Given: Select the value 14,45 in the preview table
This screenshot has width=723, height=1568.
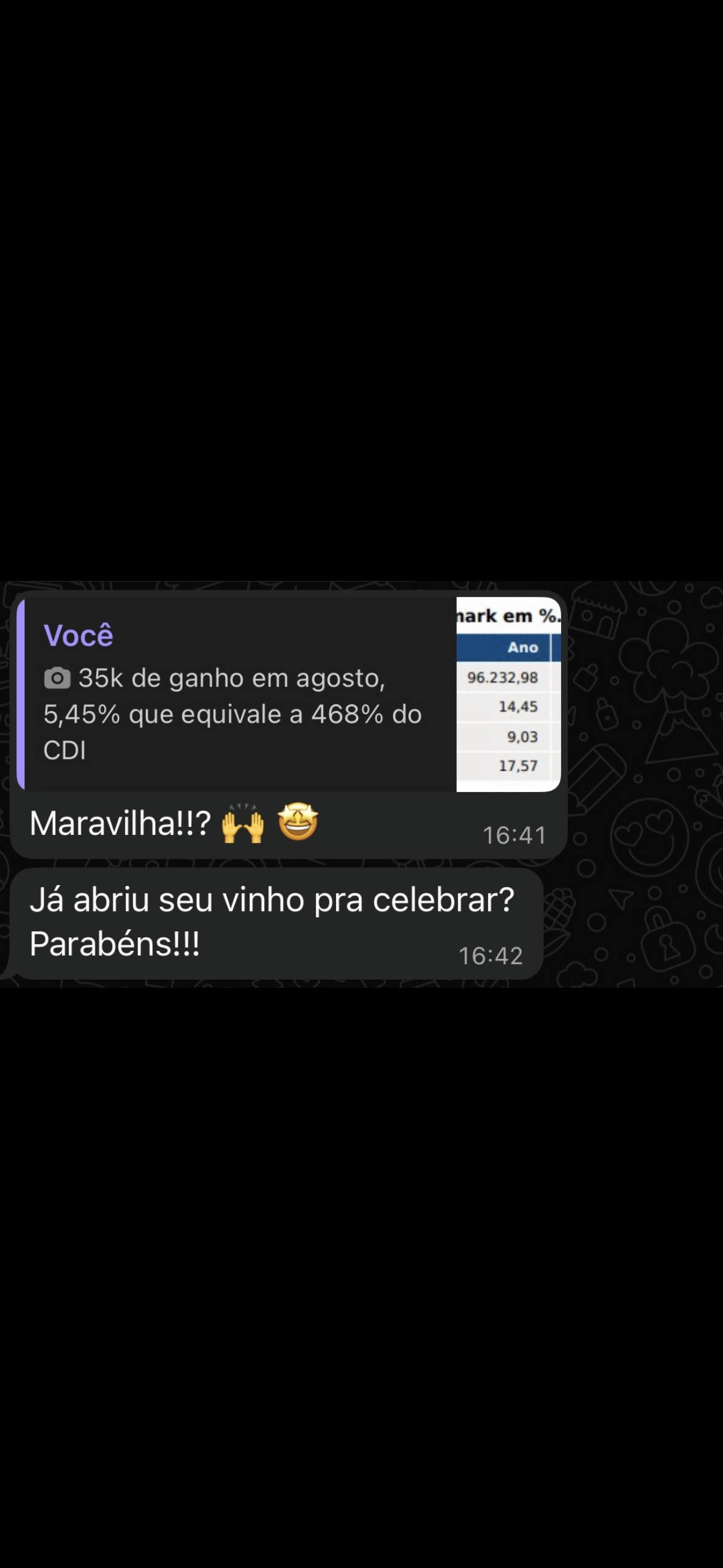Looking at the screenshot, I should pos(517,707).
